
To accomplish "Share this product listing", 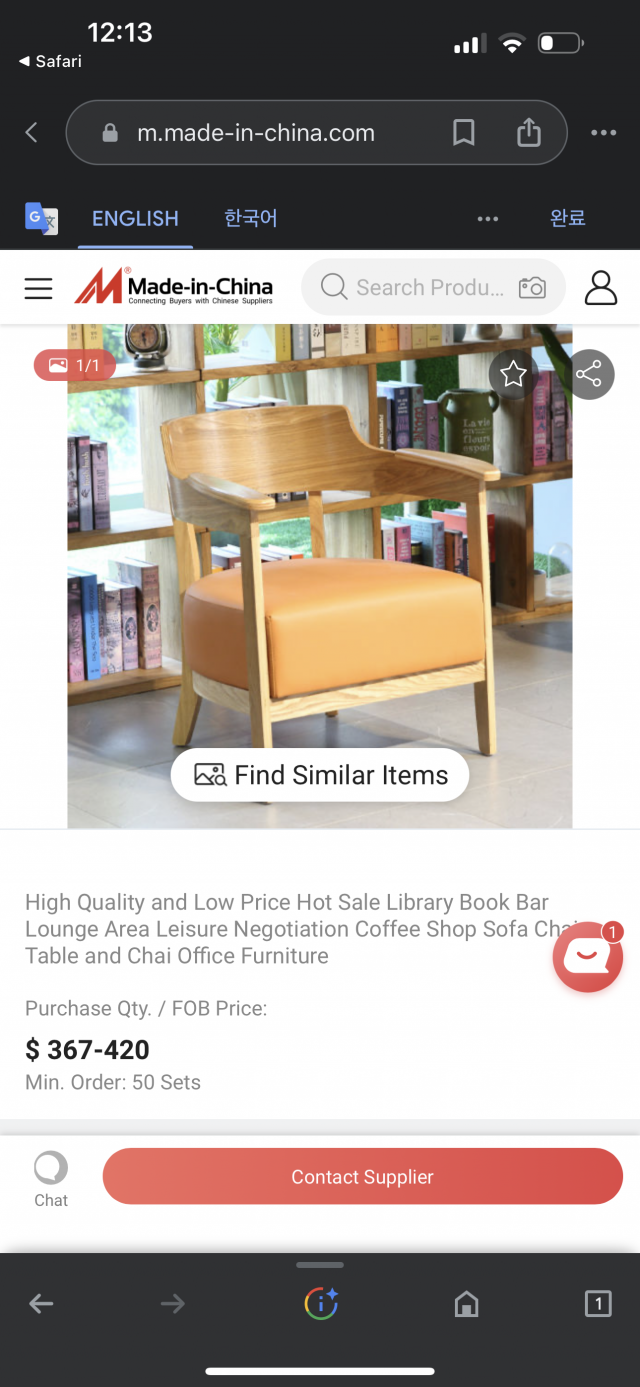I will click(589, 375).
